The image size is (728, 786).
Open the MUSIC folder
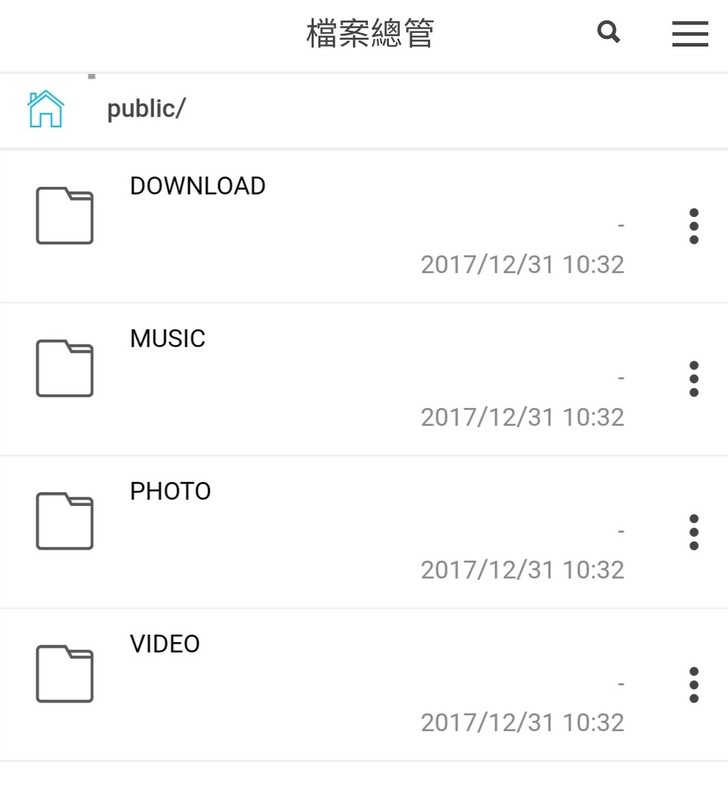168,340
